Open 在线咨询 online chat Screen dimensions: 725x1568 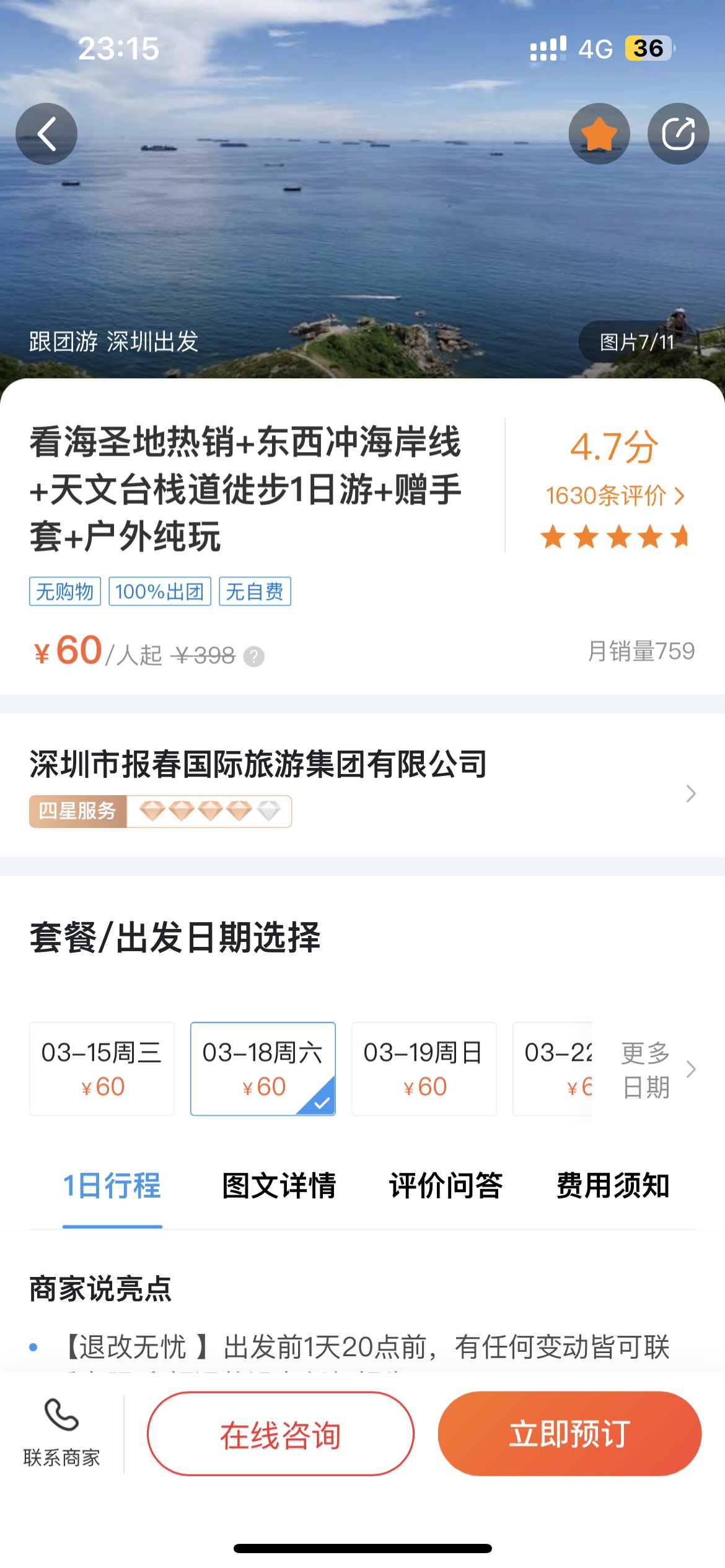pyautogui.click(x=280, y=1434)
